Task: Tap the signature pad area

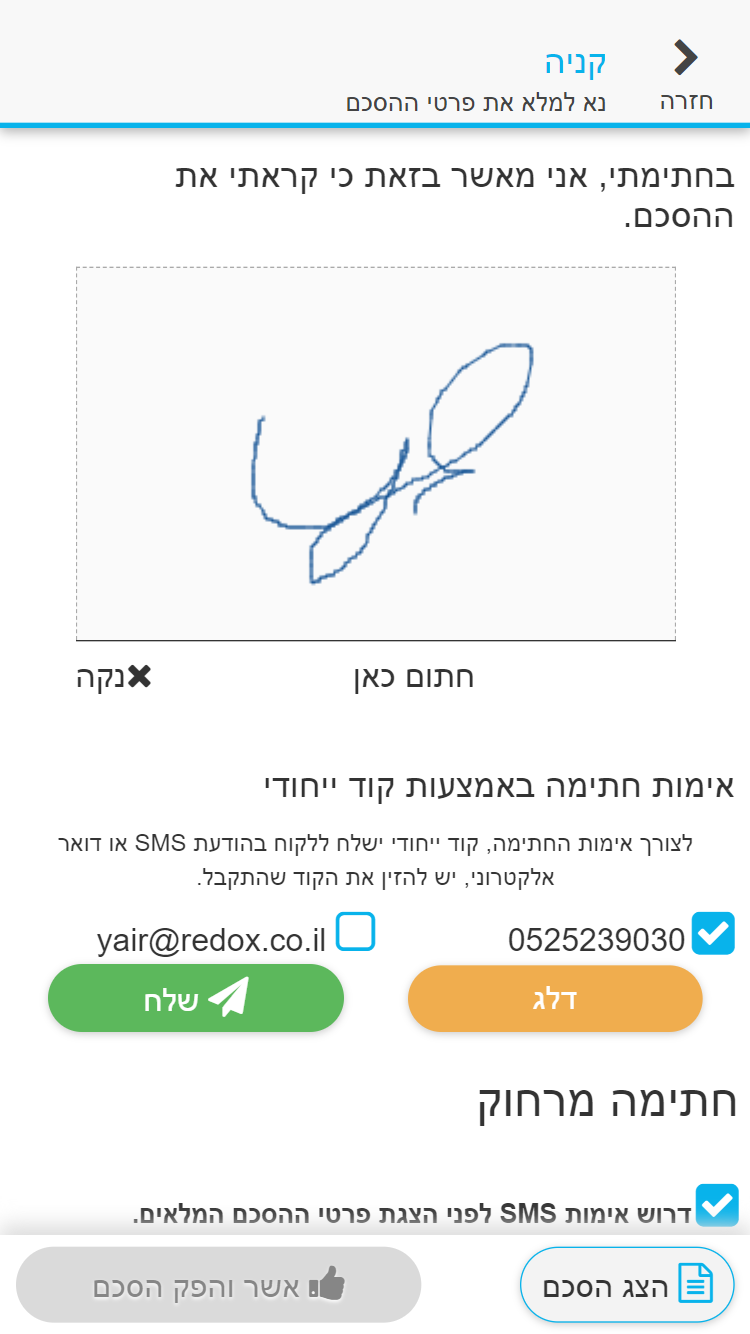Action: (375, 453)
